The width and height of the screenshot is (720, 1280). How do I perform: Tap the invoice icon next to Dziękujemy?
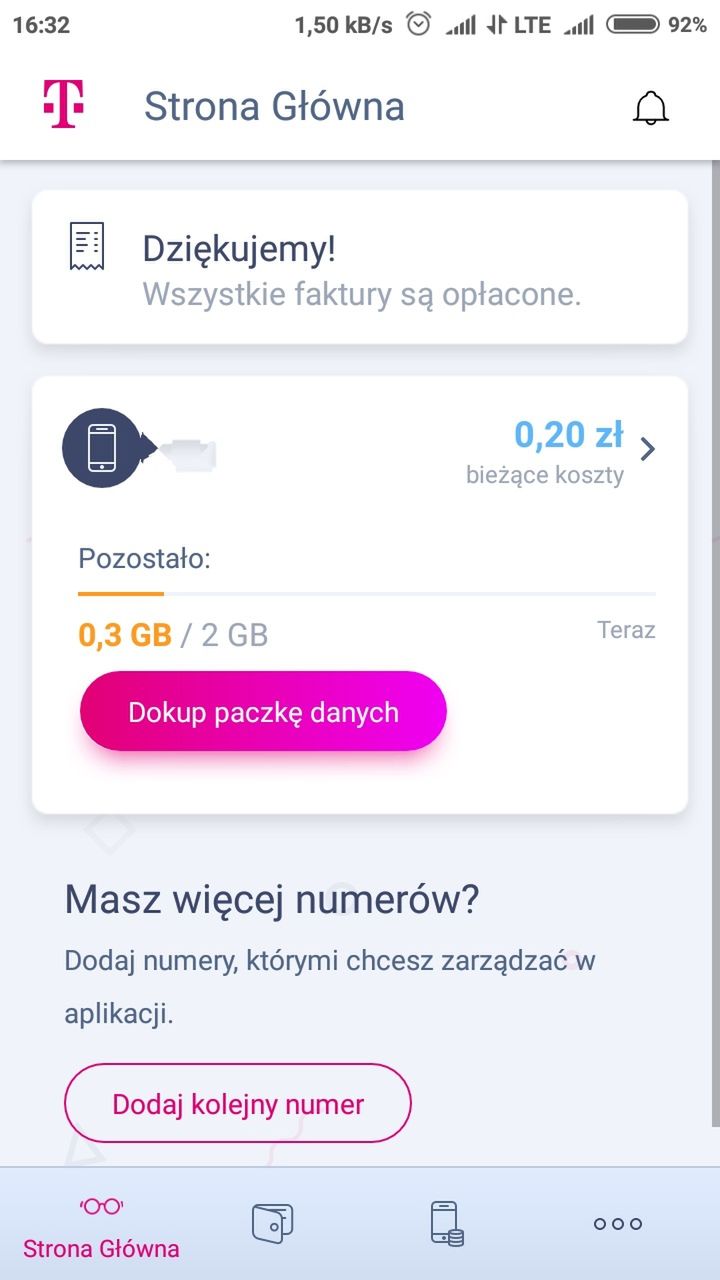click(88, 246)
